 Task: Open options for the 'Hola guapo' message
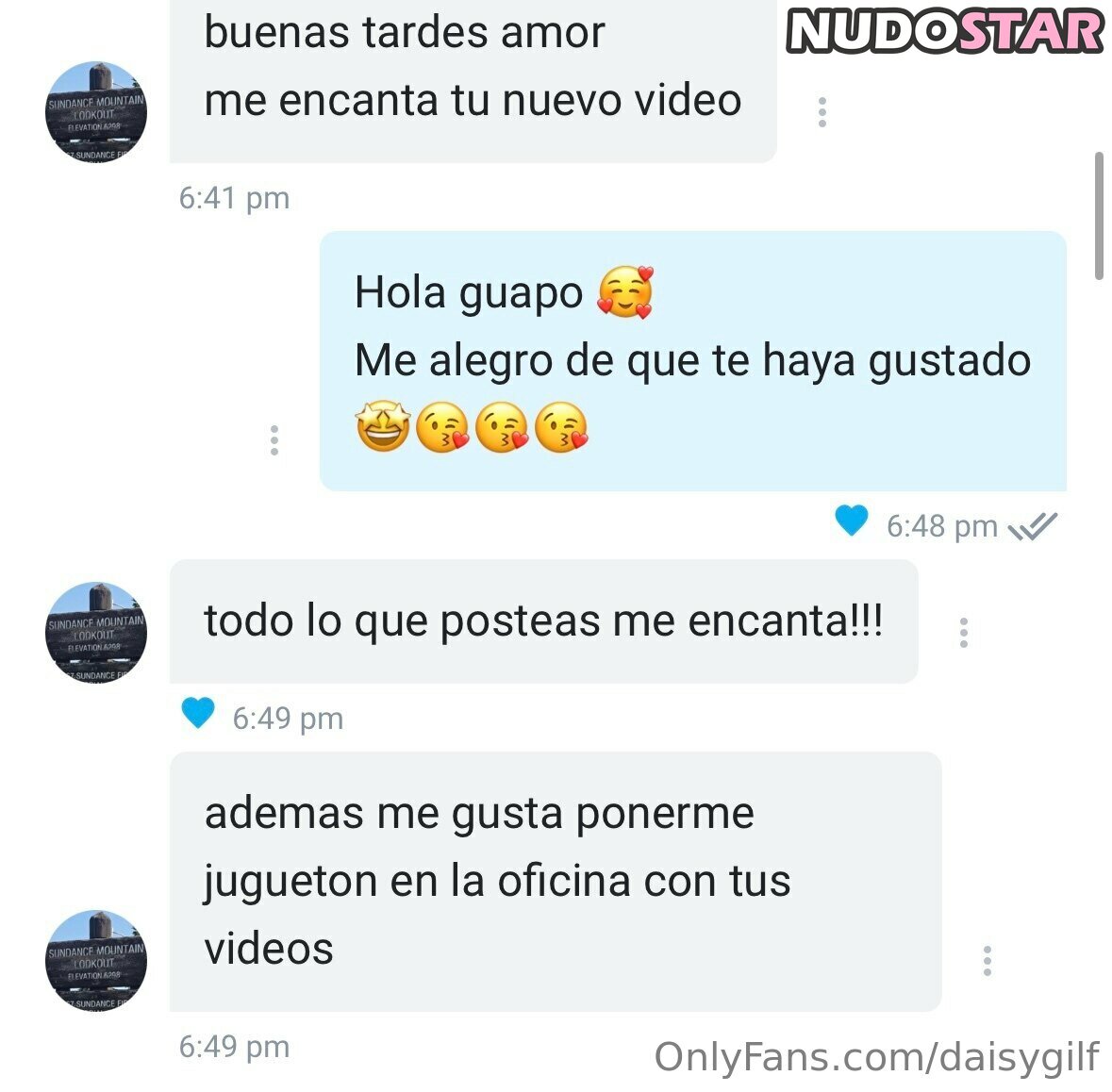point(274,440)
